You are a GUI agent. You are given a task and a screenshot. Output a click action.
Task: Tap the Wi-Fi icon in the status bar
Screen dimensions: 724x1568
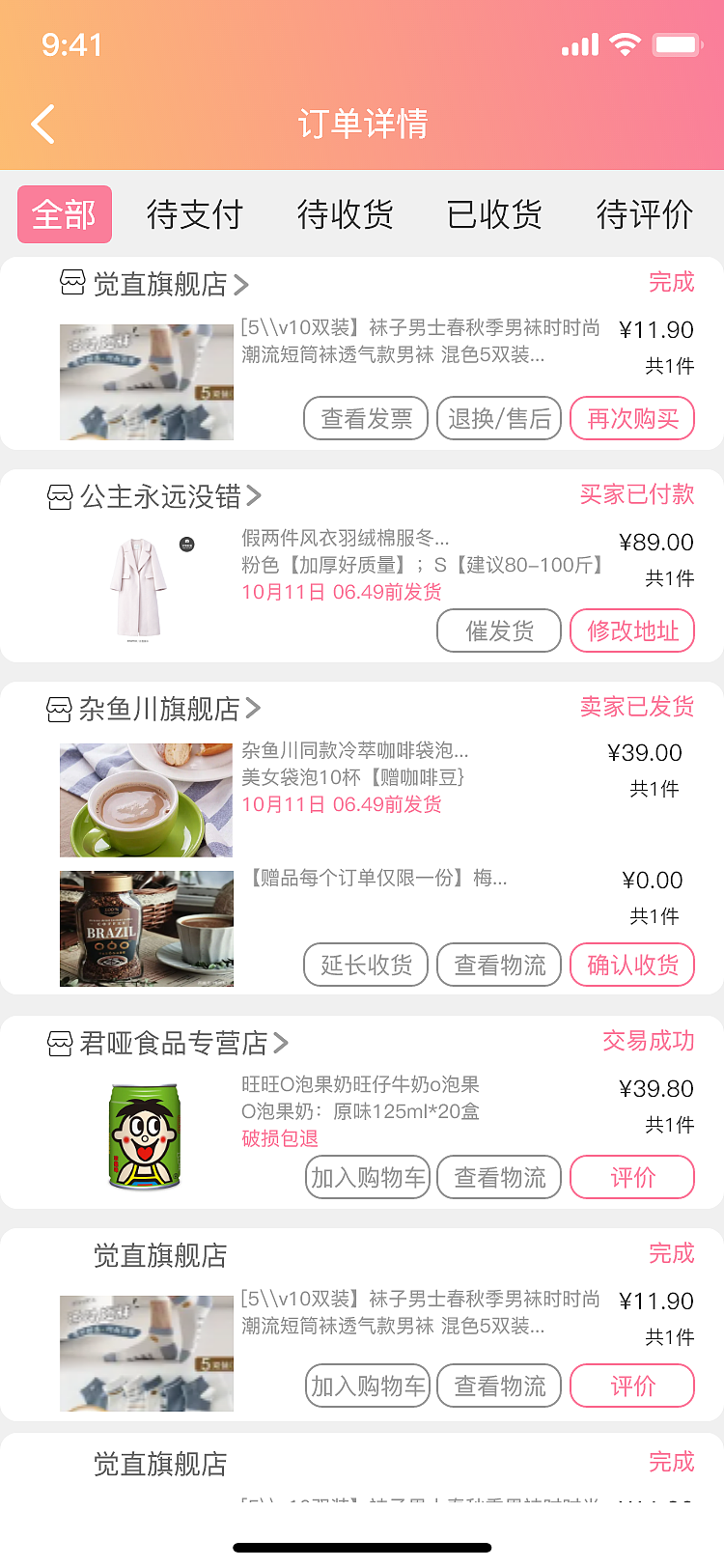[624, 43]
